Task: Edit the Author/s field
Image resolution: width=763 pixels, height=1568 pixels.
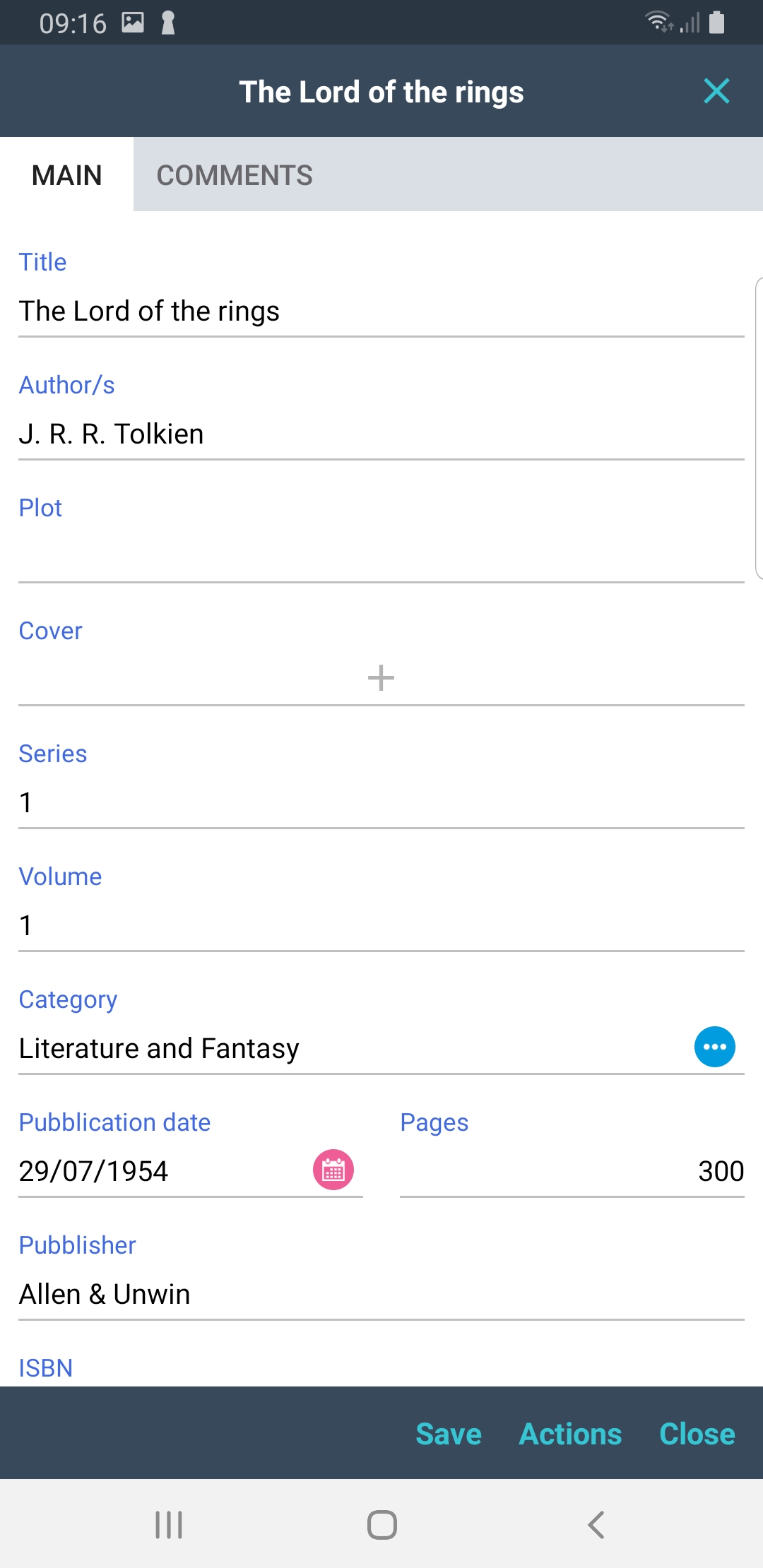Action: [x=380, y=434]
